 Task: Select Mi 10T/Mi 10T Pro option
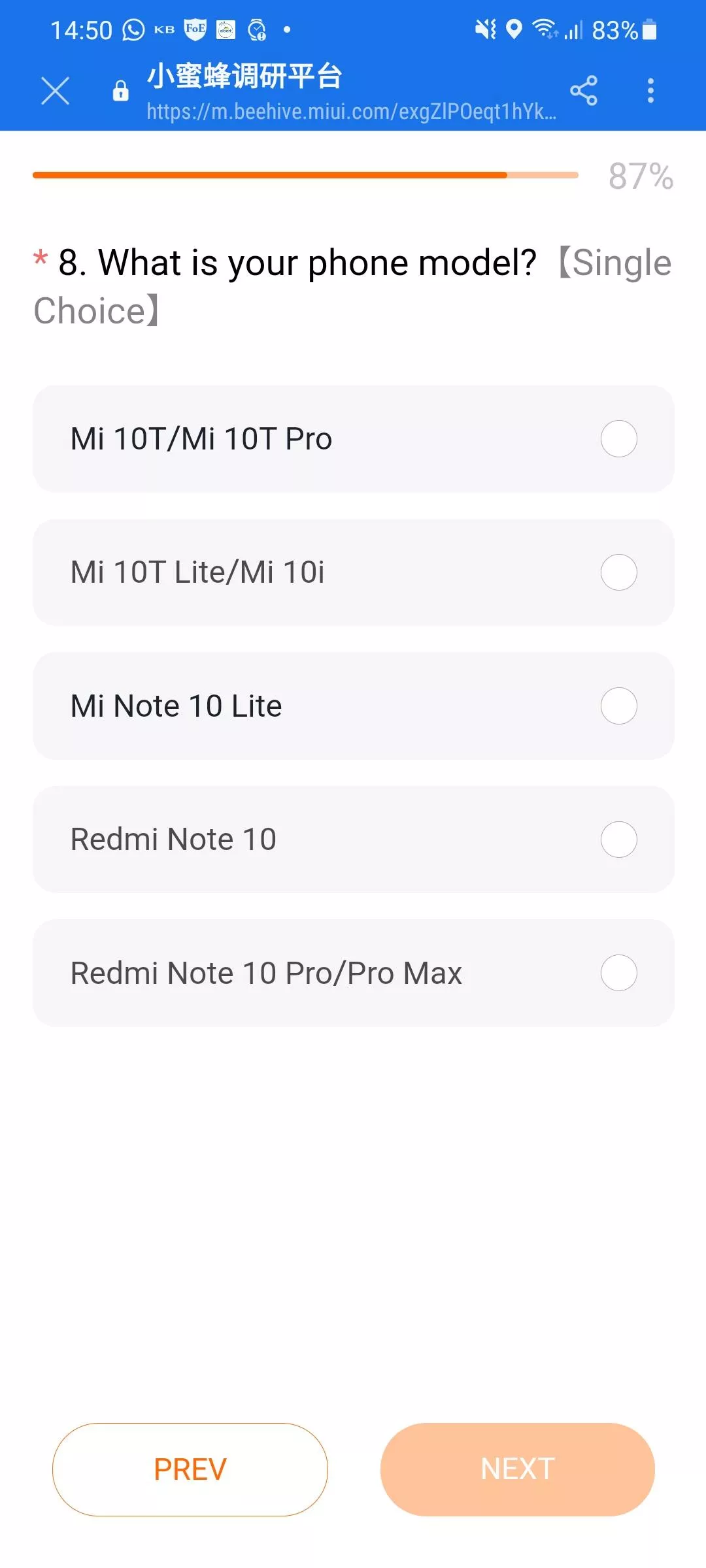click(x=618, y=439)
